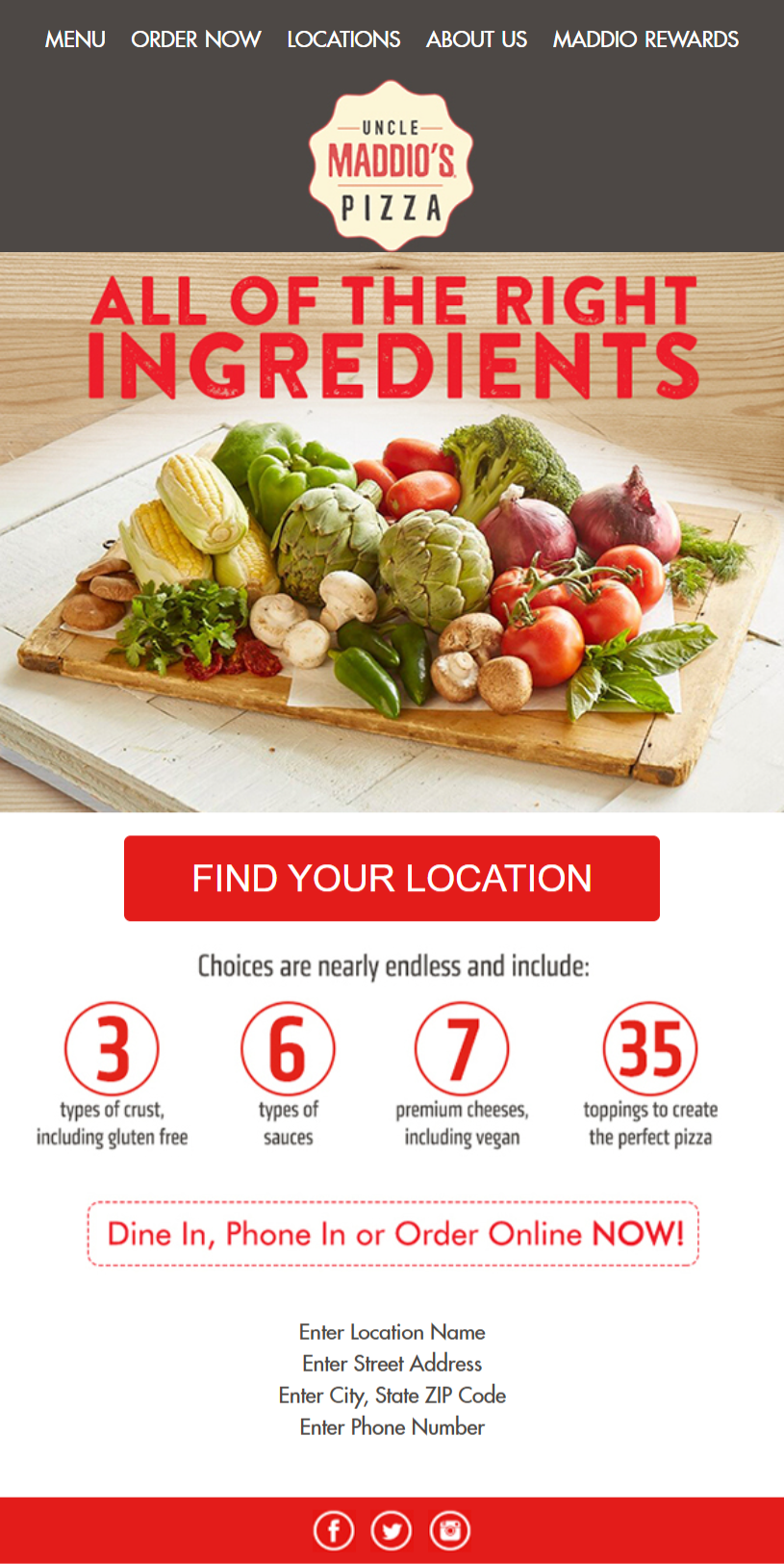The width and height of the screenshot is (784, 1564).
Task: Visit the ABOUT US page
Action: tap(476, 39)
